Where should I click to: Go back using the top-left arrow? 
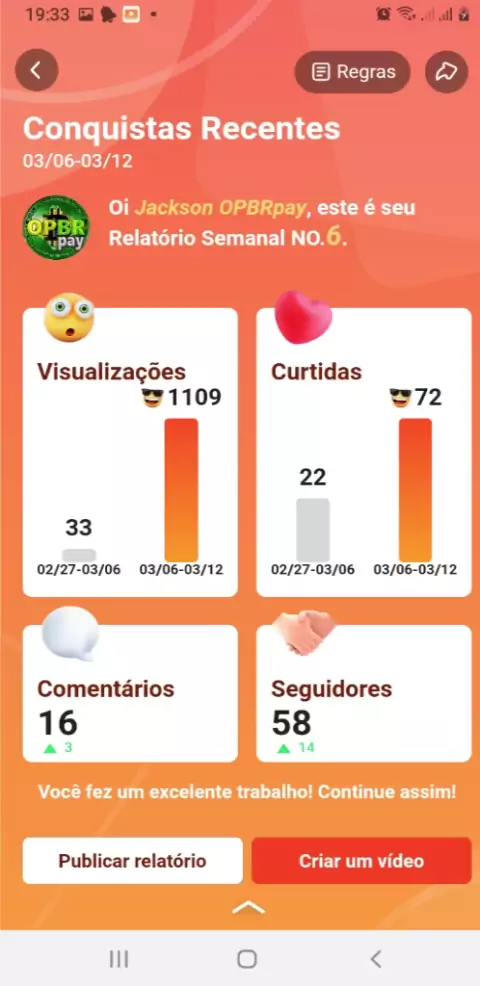click(x=36, y=70)
